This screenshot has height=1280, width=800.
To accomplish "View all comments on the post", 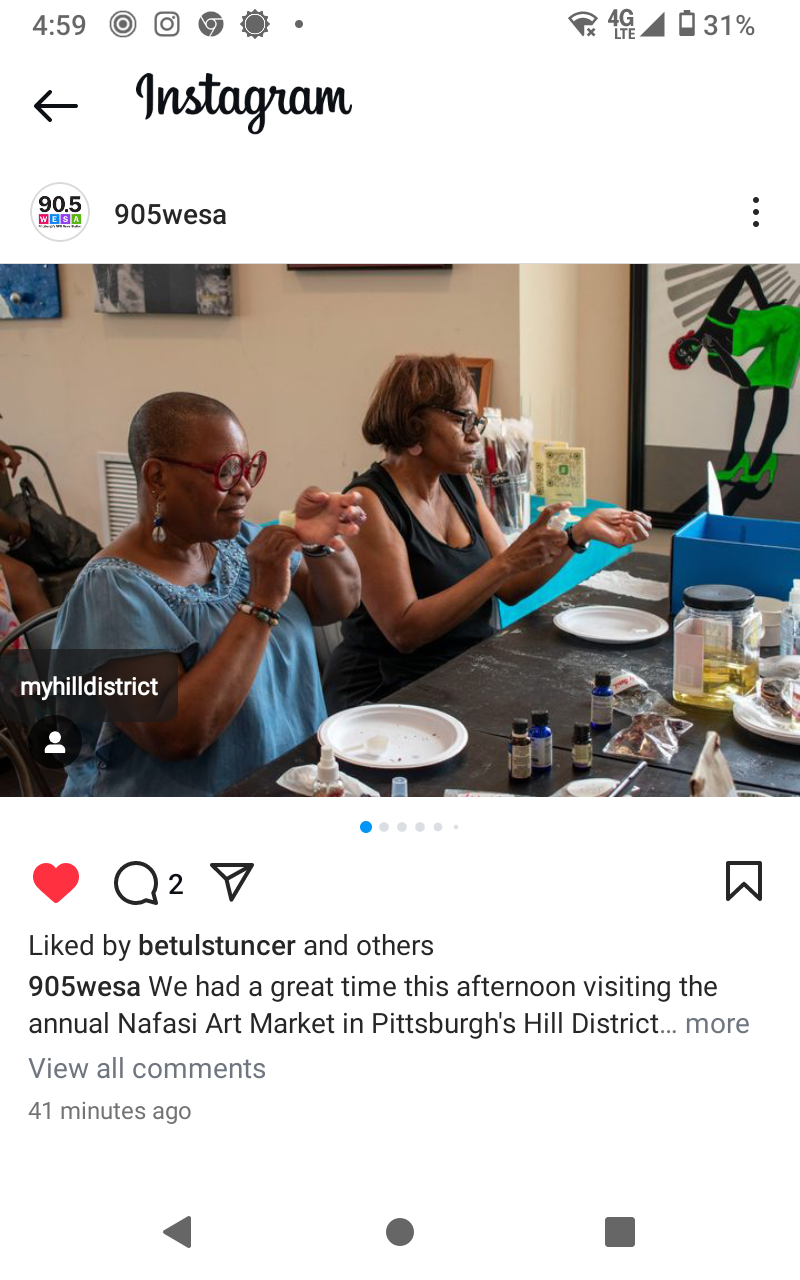I will point(147,1068).
